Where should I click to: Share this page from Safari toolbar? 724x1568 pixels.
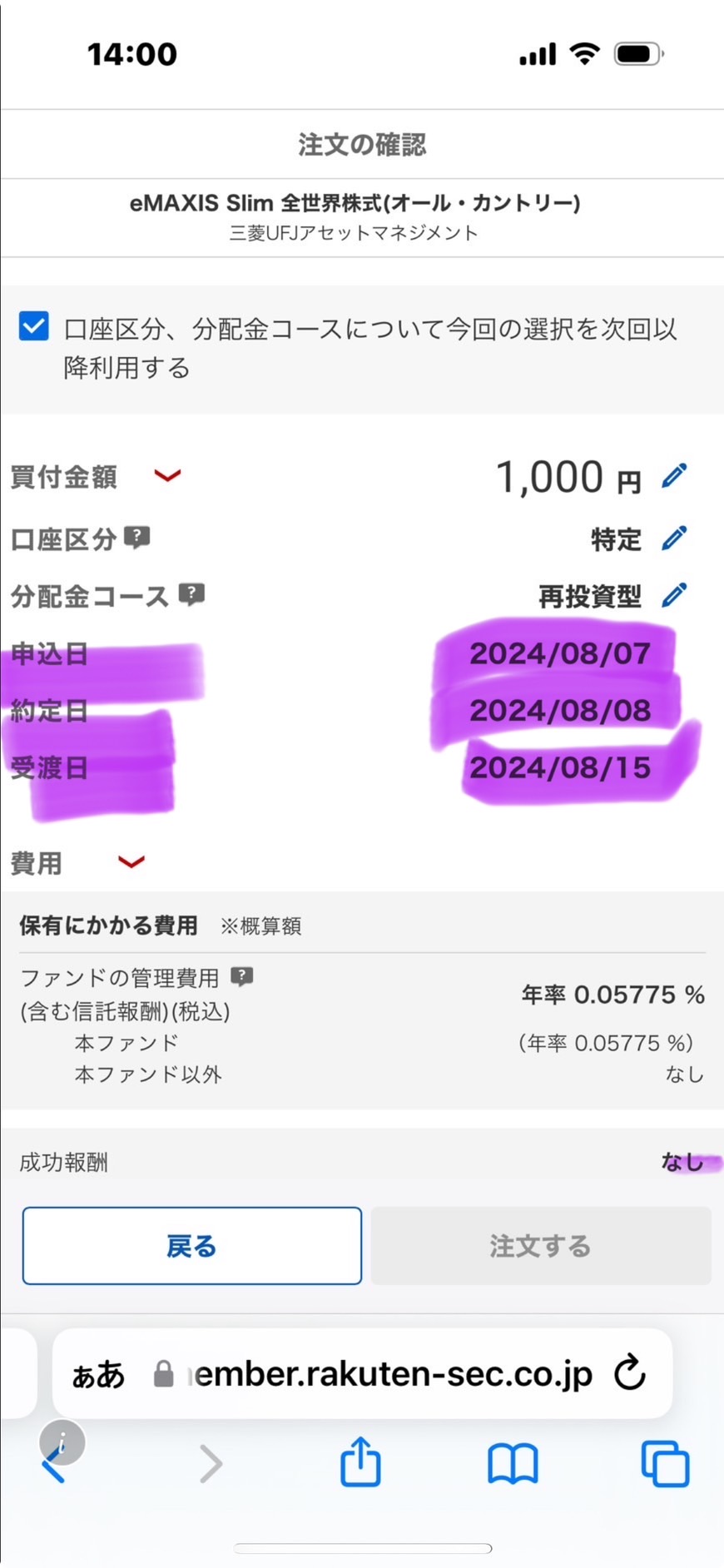(x=360, y=1462)
